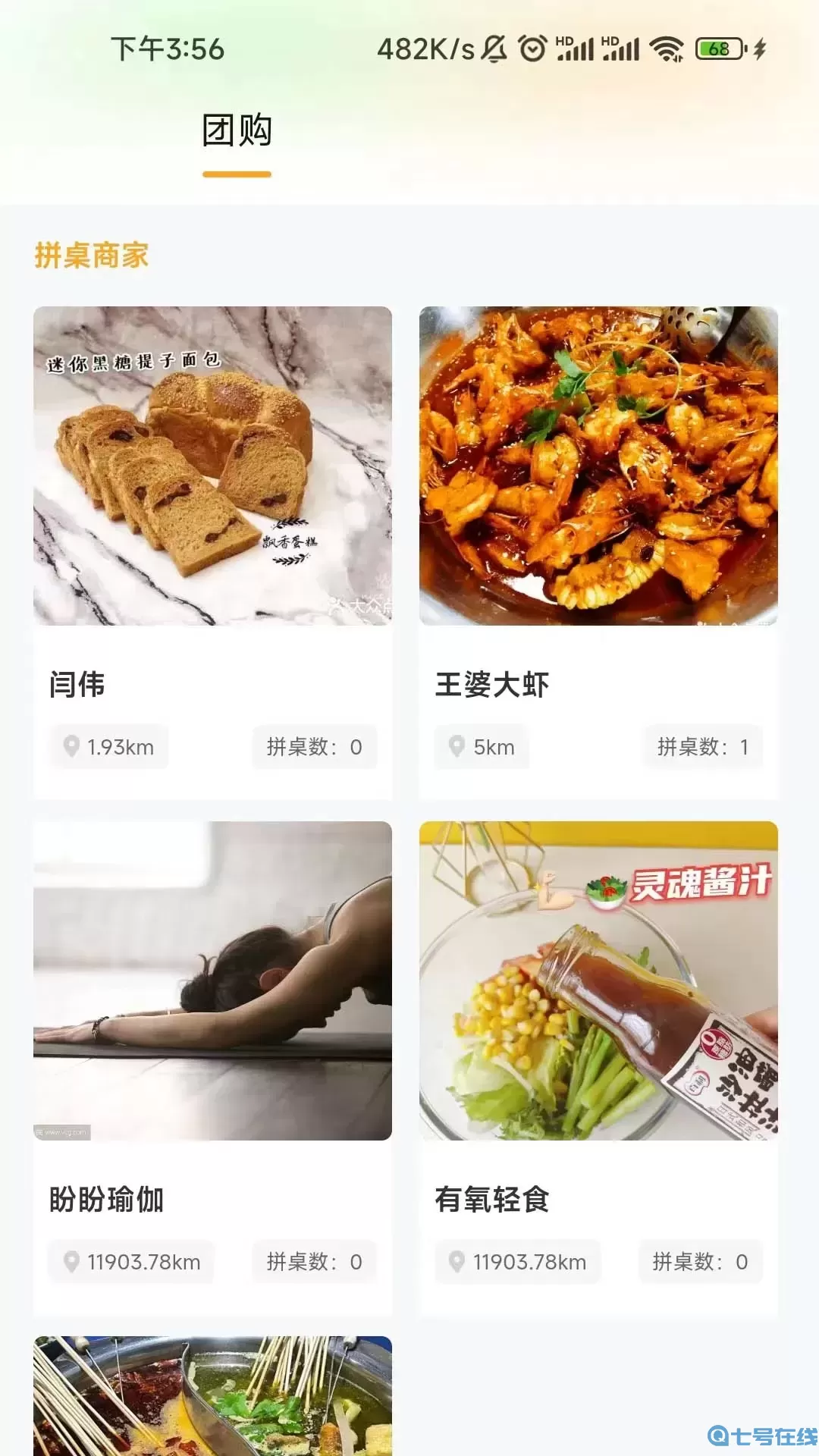Tap the location pin icon on 有氧轻食 card
Image resolution: width=819 pixels, height=1456 pixels.
point(456,1261)
